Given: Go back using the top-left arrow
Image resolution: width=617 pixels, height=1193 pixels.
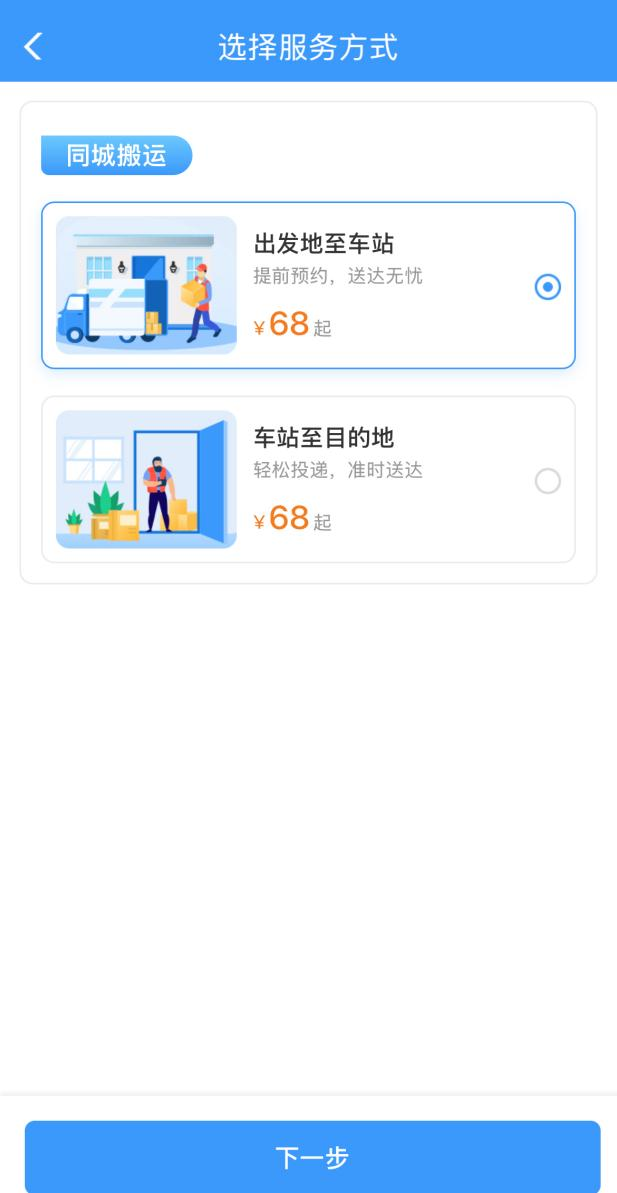Looking at the screenshot, I should [34, 46].
